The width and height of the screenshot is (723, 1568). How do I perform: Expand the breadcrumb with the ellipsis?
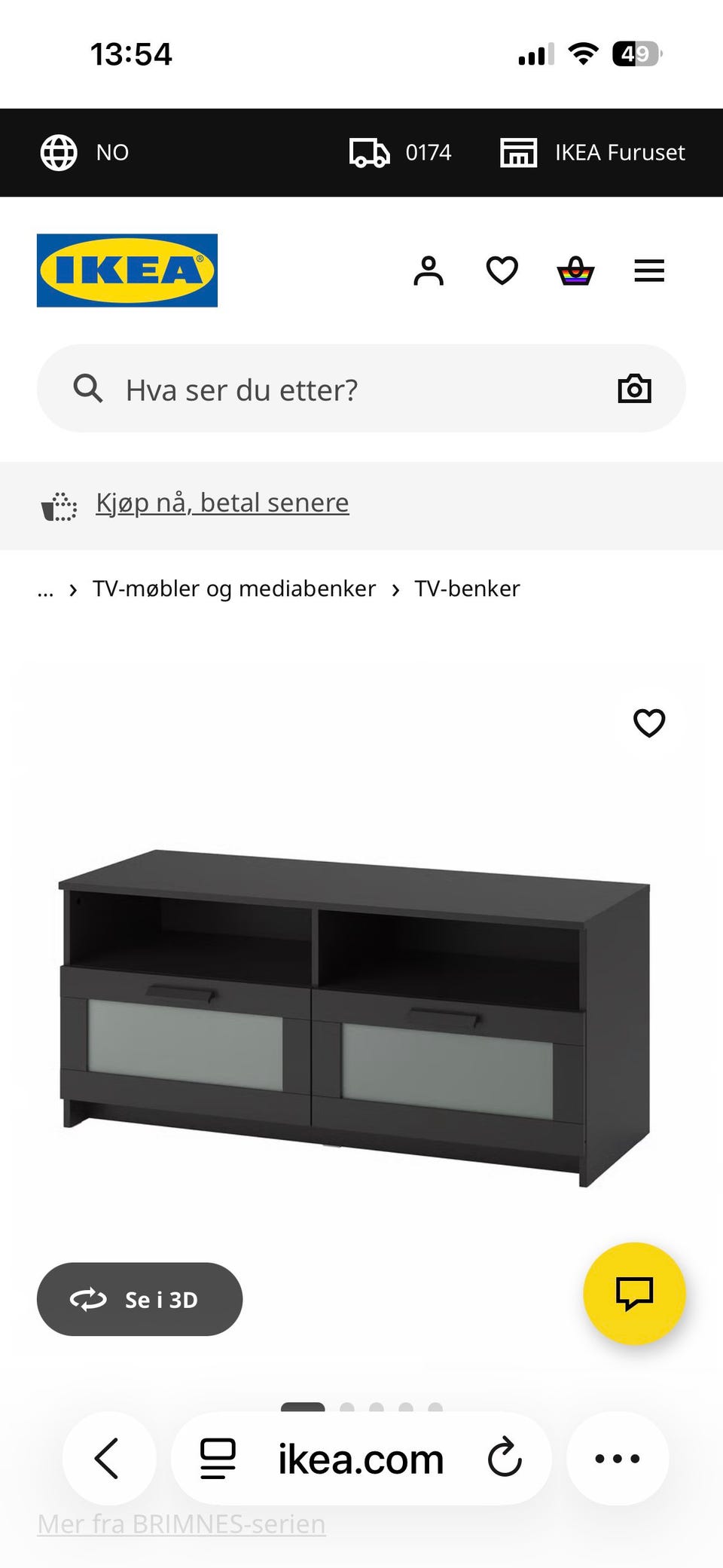point(45,588)
